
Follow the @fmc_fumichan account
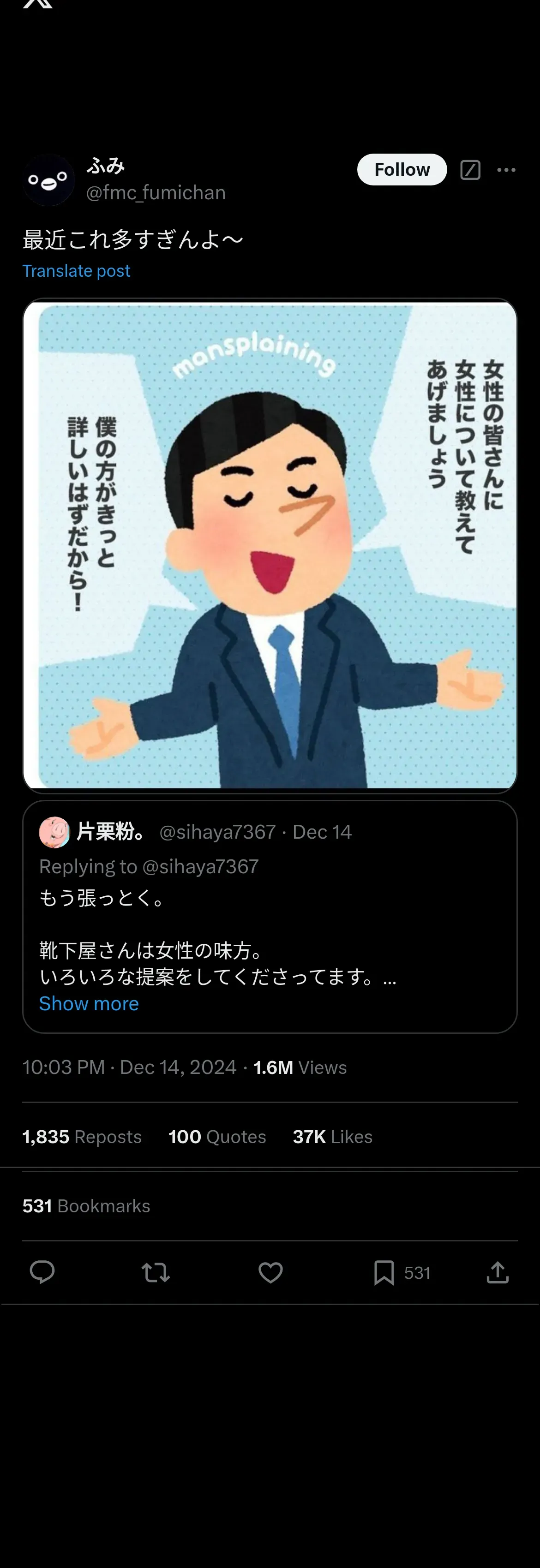point(402,169)
